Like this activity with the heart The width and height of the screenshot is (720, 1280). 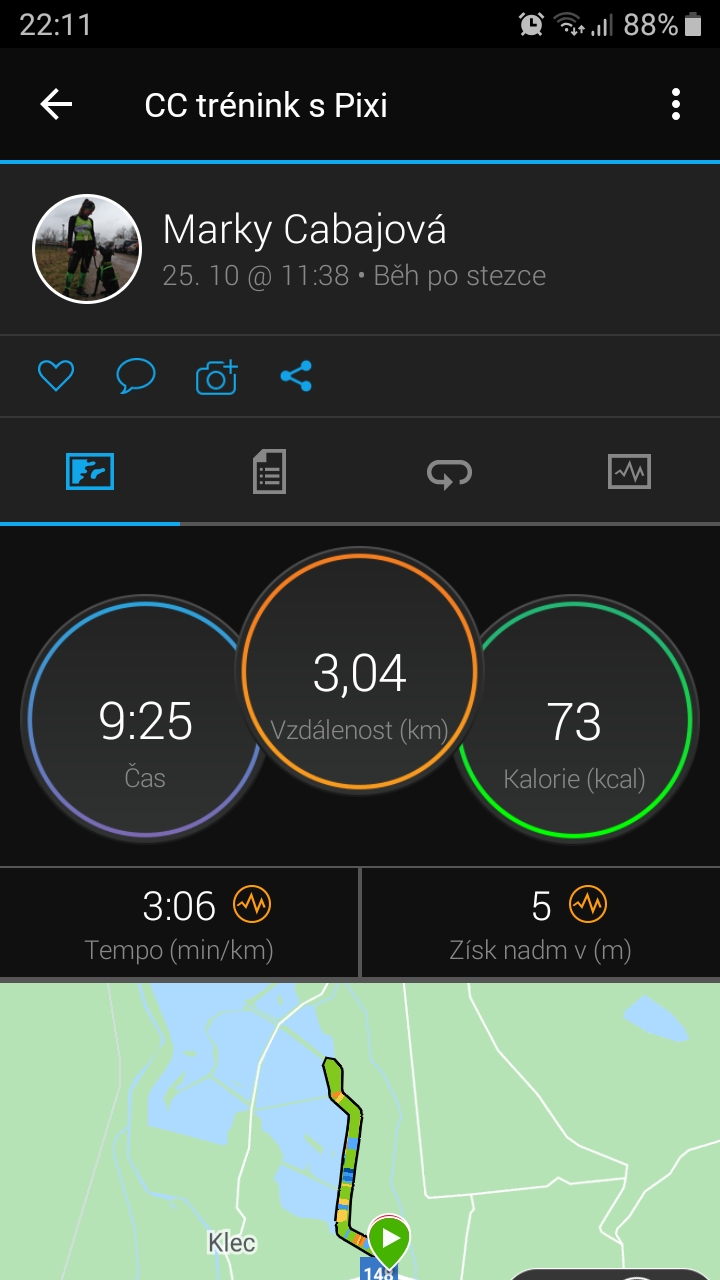[x=56, y=376]
